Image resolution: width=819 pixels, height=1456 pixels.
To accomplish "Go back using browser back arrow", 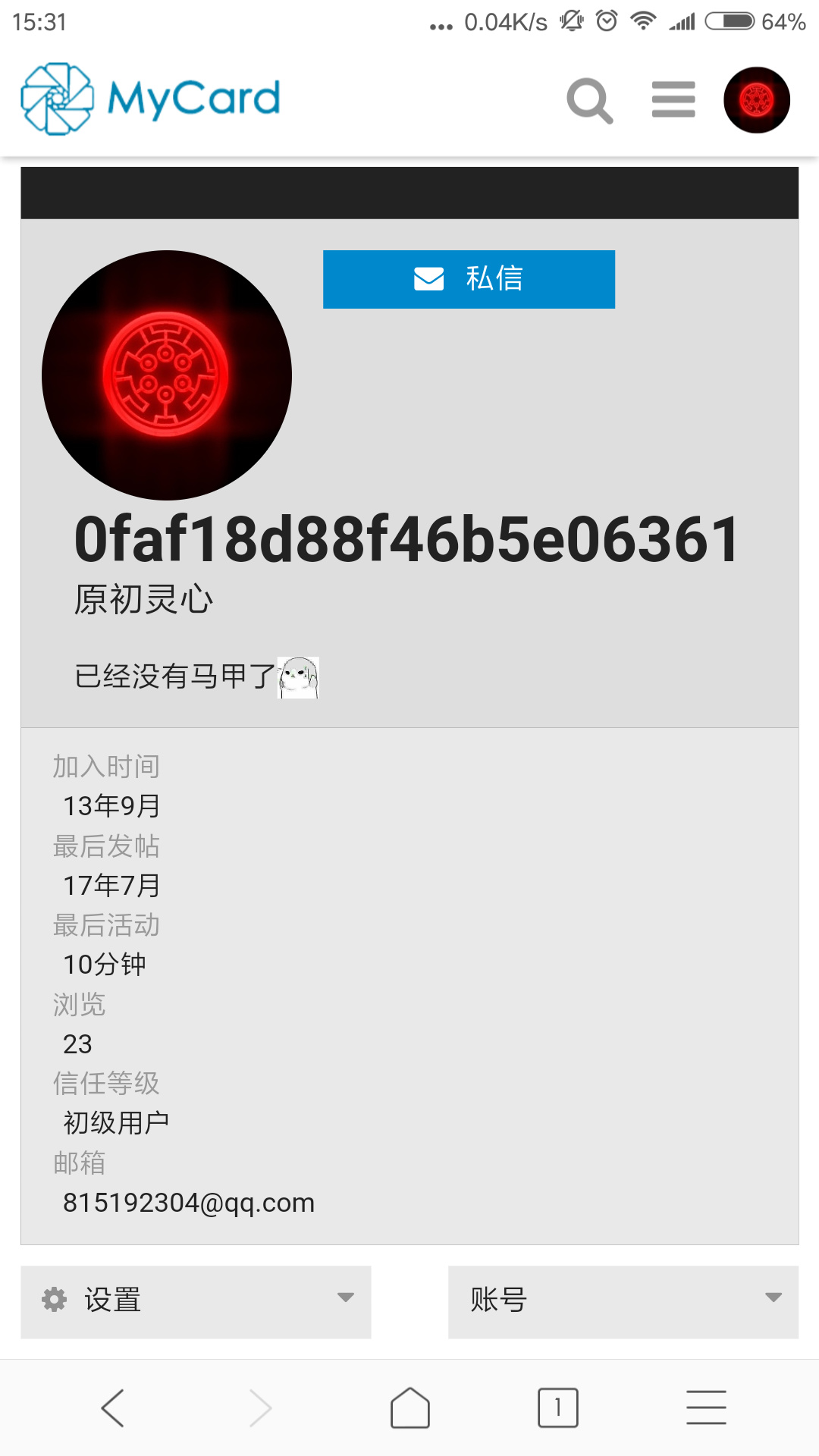I will point(112,1408).
